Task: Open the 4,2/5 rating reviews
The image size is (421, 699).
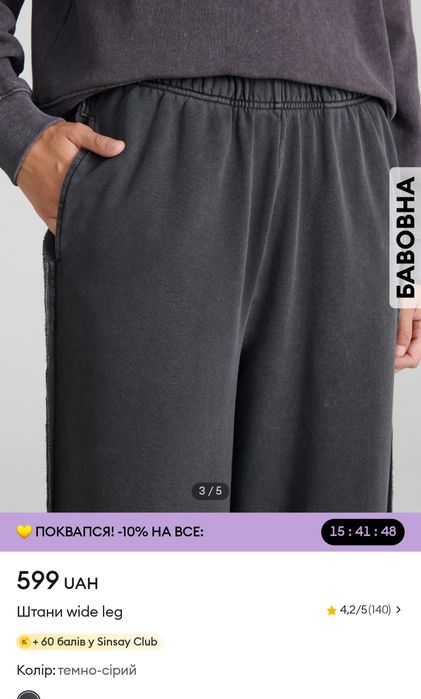Action: tap(363, 609)
